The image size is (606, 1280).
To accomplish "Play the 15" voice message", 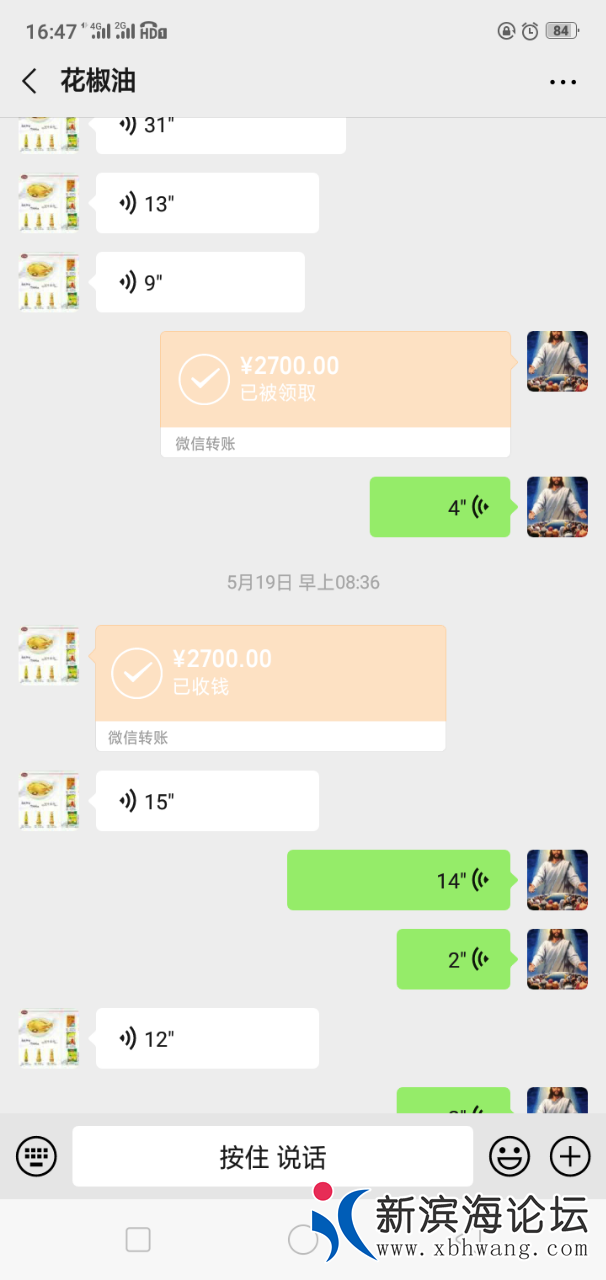I will (207, 801).
